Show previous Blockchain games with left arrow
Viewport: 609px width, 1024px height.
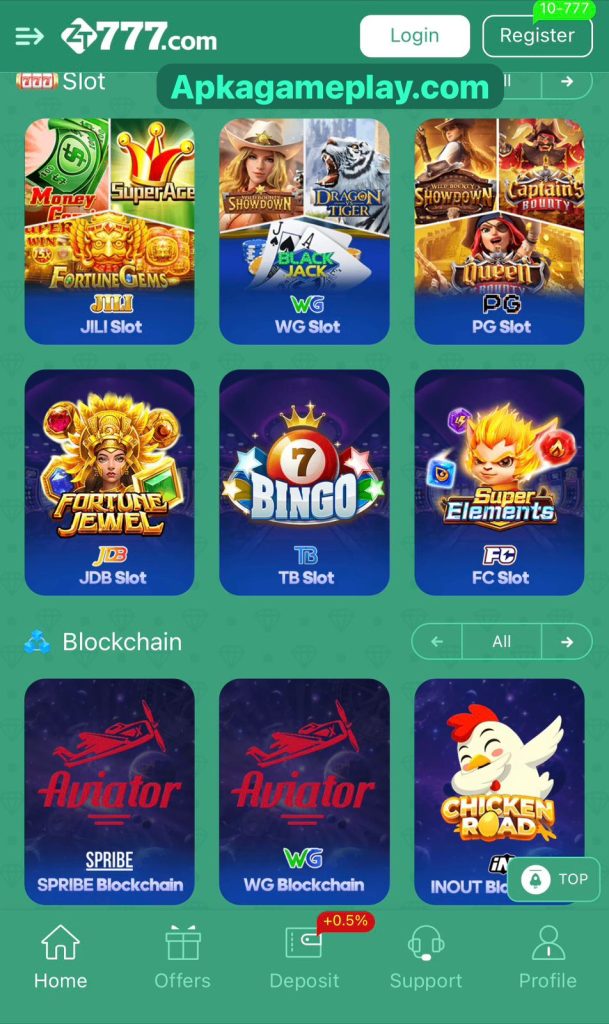[437, 642]
